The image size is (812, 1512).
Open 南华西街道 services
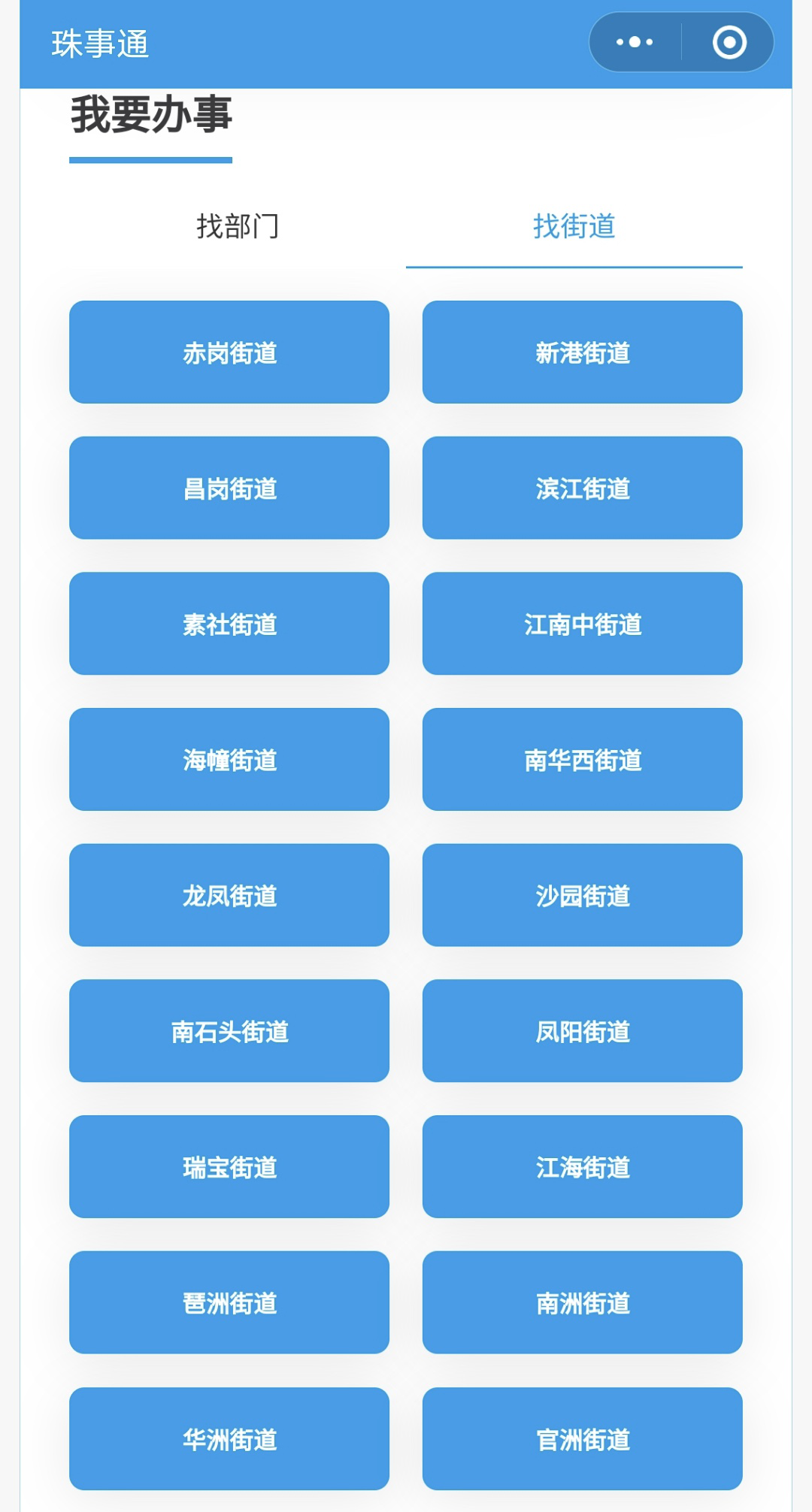(x=583, y=760)
